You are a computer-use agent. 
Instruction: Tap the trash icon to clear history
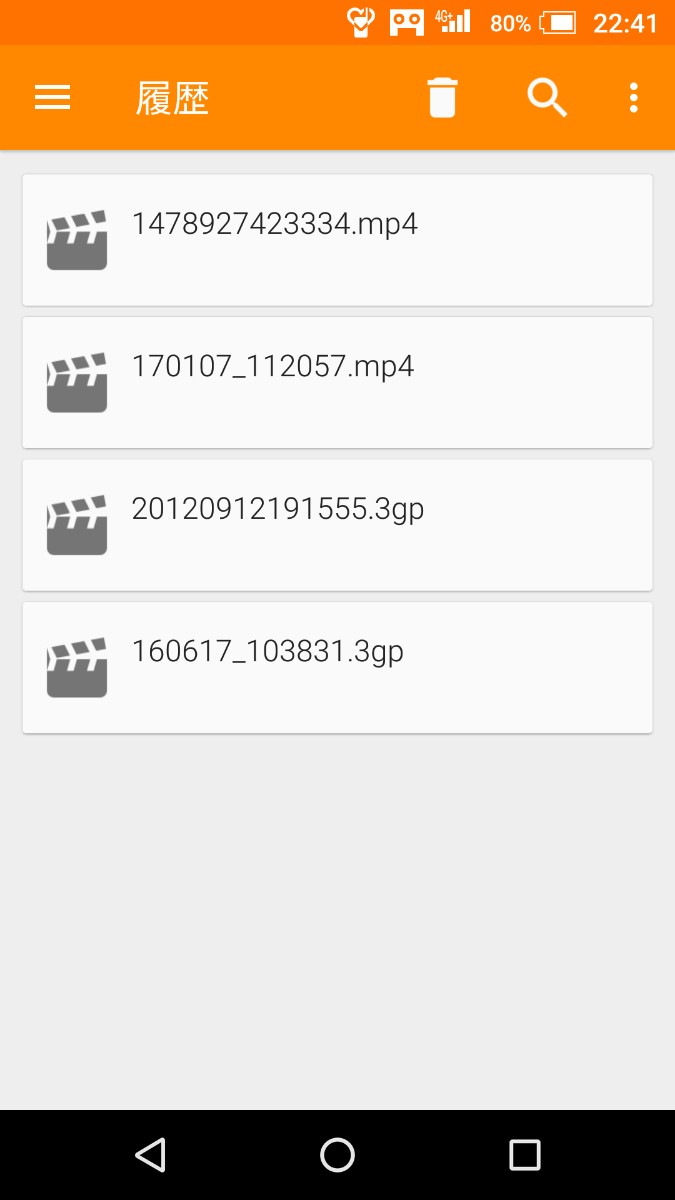click(442, 98)
